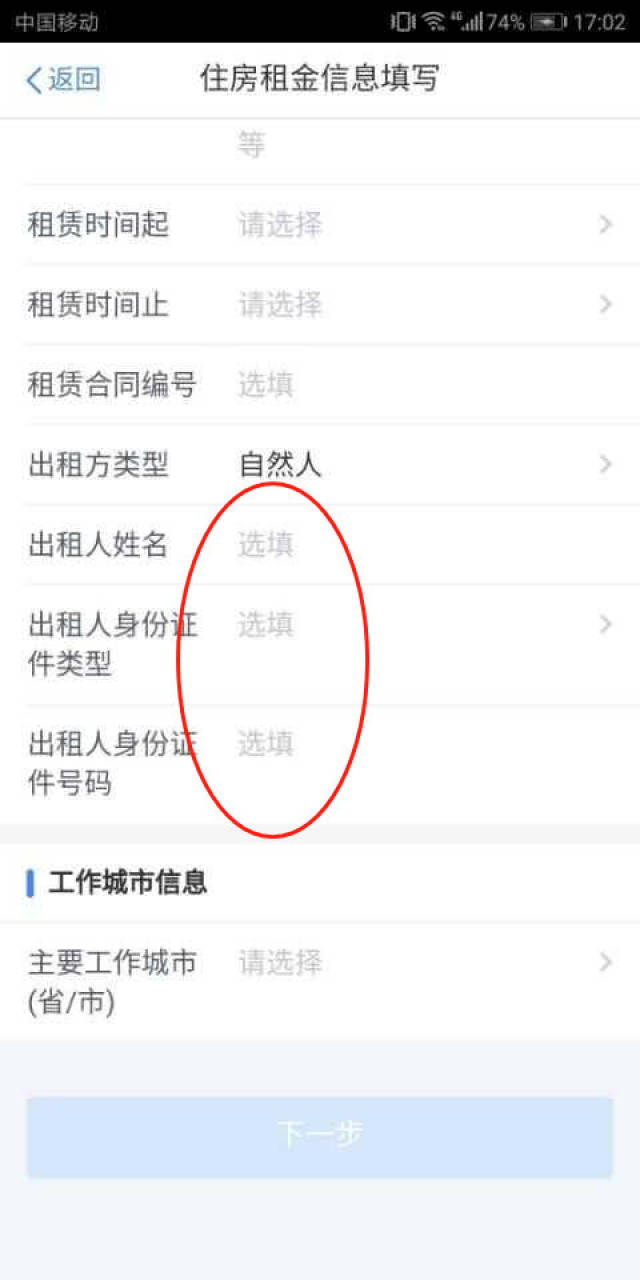Select the 租赁时间起 start date

click(320, 225)
